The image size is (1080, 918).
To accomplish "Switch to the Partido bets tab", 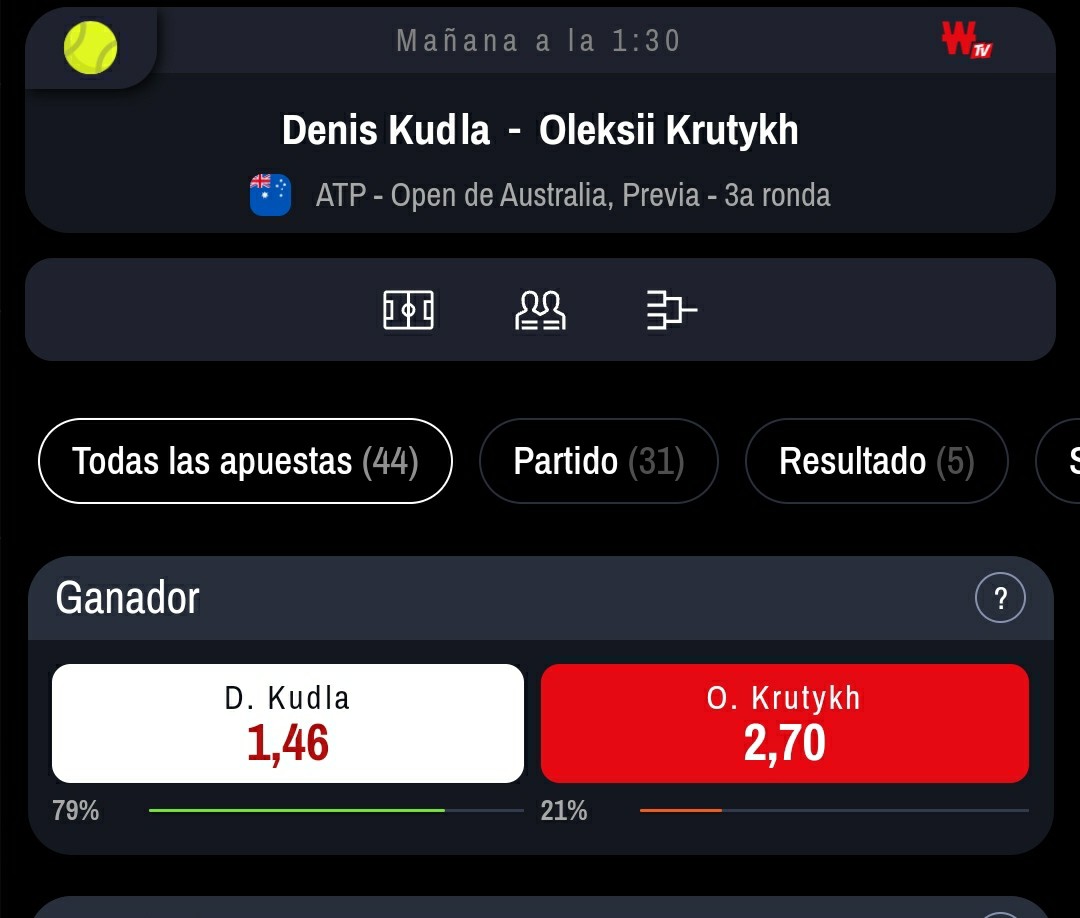I will tap(599, 461).
